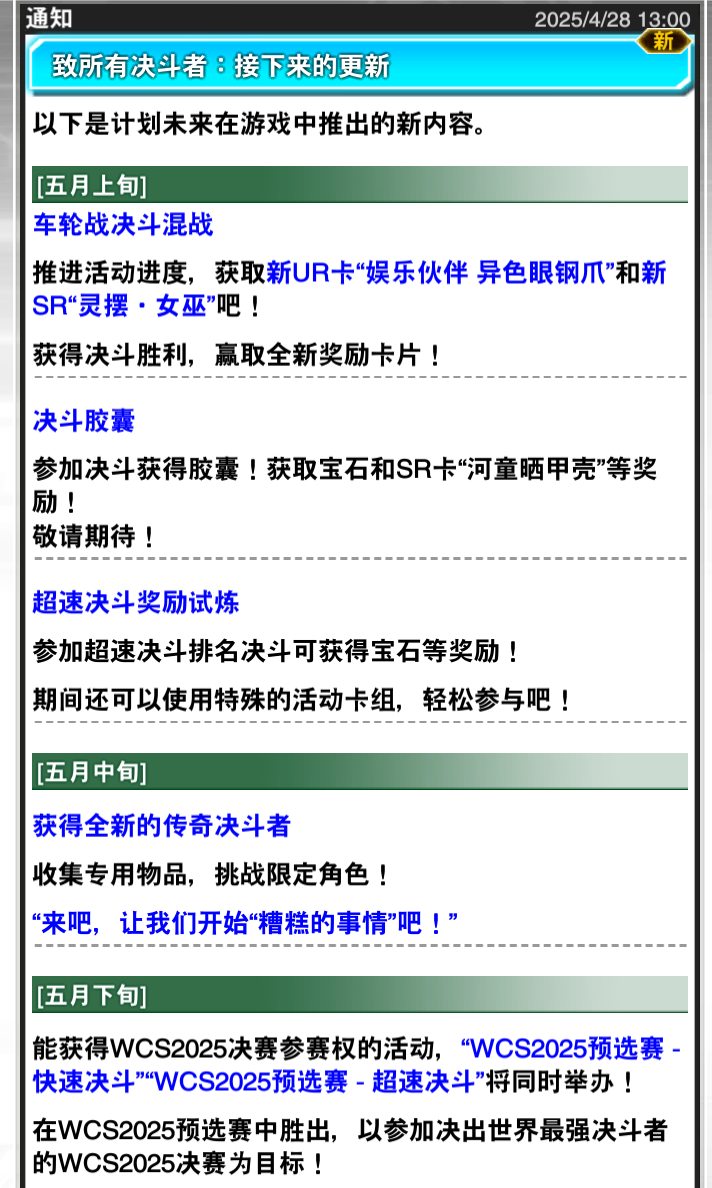This screenshot has height=1188, width=712.
Task: Open the 超速决斗奖励试炼 link
Action: [x=136, y=602]
